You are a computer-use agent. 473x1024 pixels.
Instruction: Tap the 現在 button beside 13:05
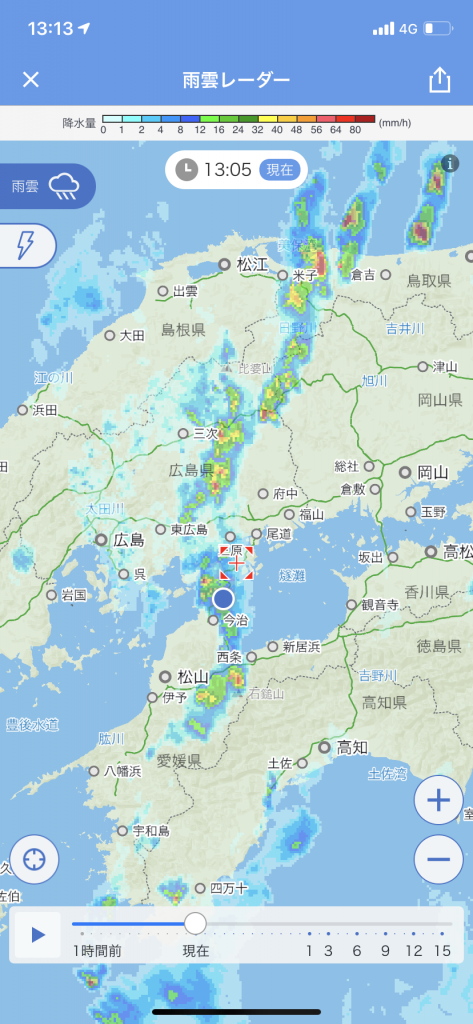coord(280,170)
